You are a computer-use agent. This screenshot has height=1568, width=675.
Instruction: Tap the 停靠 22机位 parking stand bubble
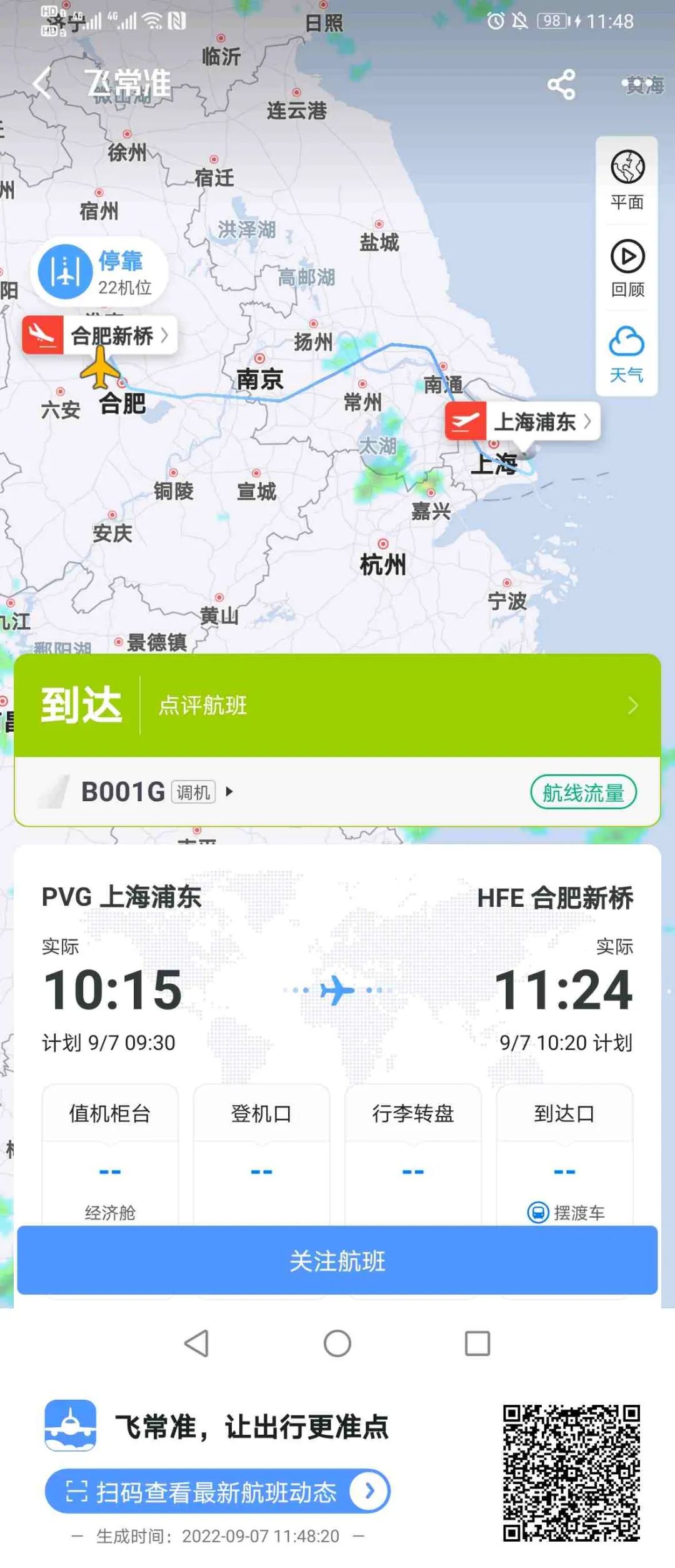99,272
